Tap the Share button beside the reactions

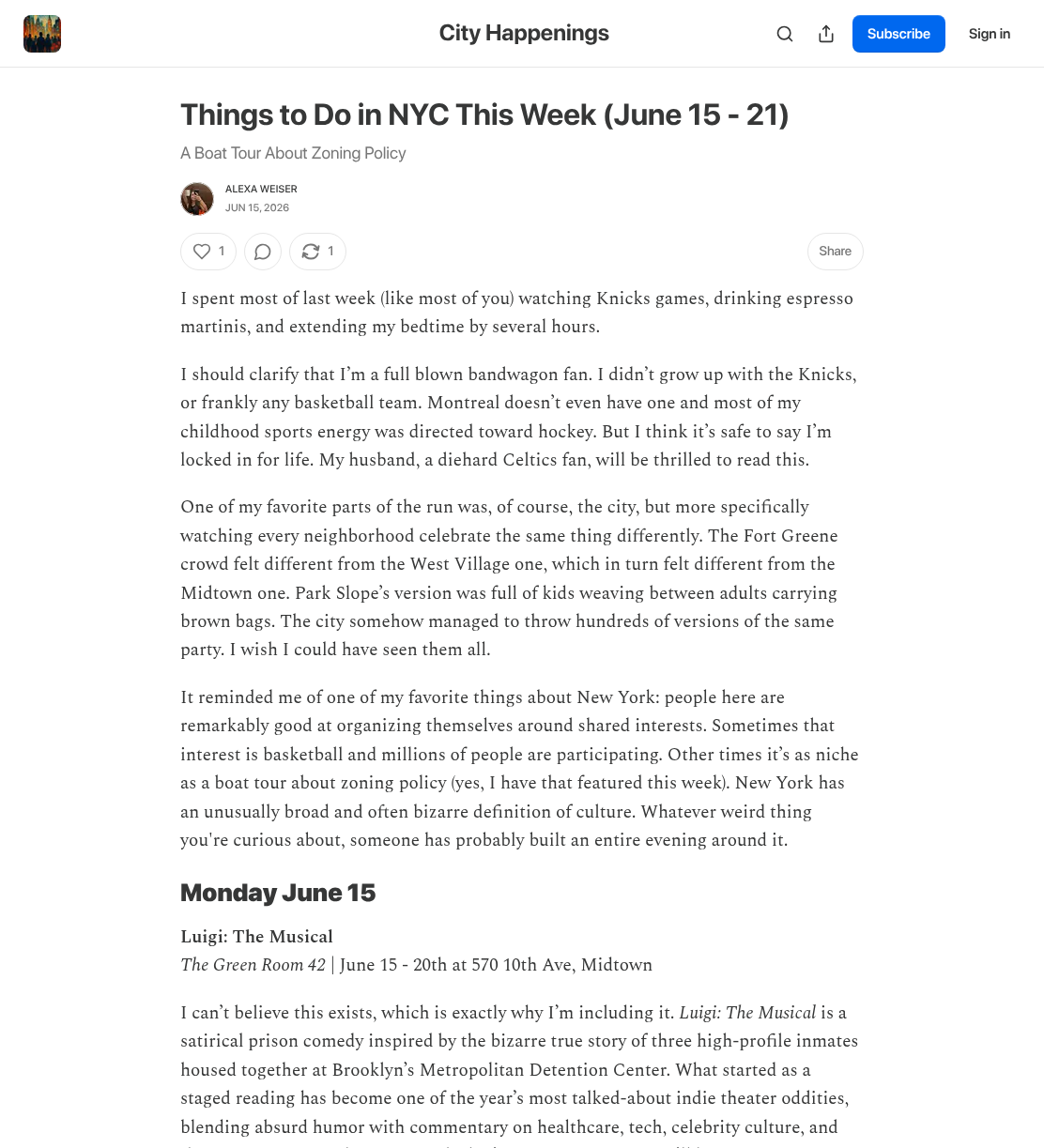835,252
